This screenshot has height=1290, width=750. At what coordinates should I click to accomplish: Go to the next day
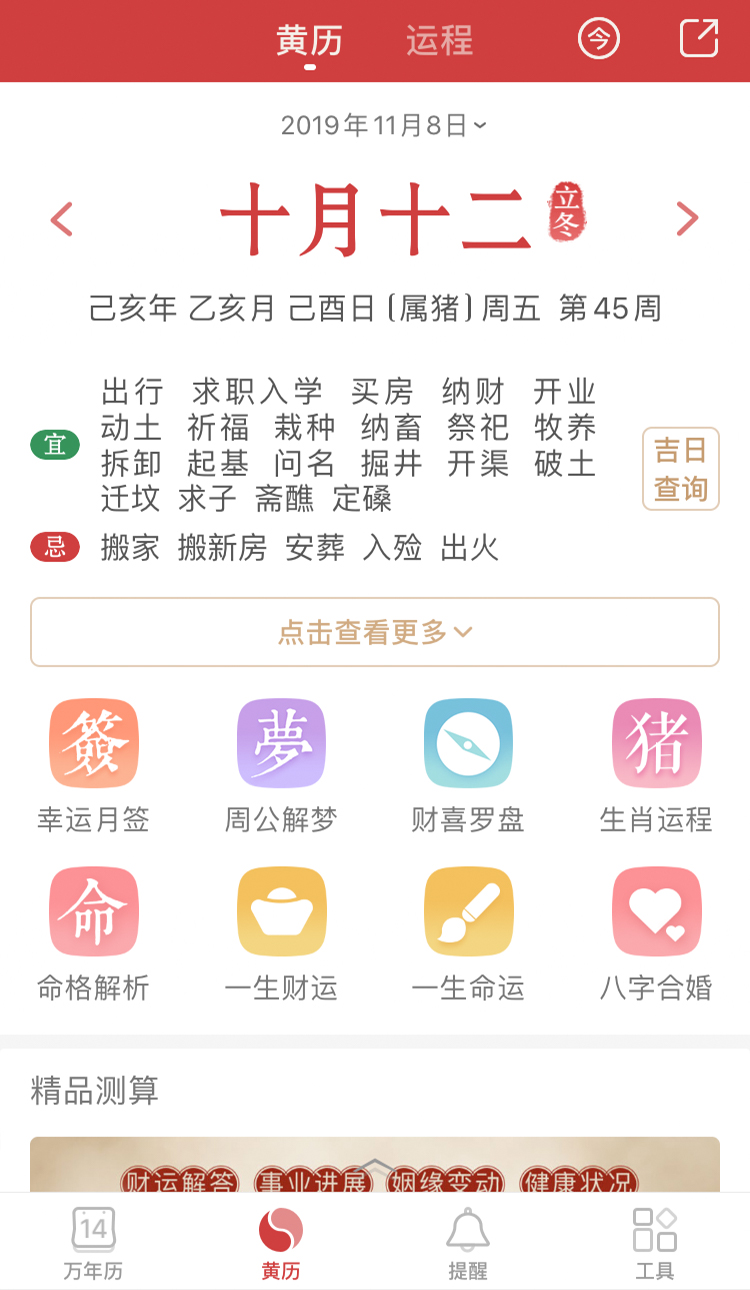coord(687,219)
